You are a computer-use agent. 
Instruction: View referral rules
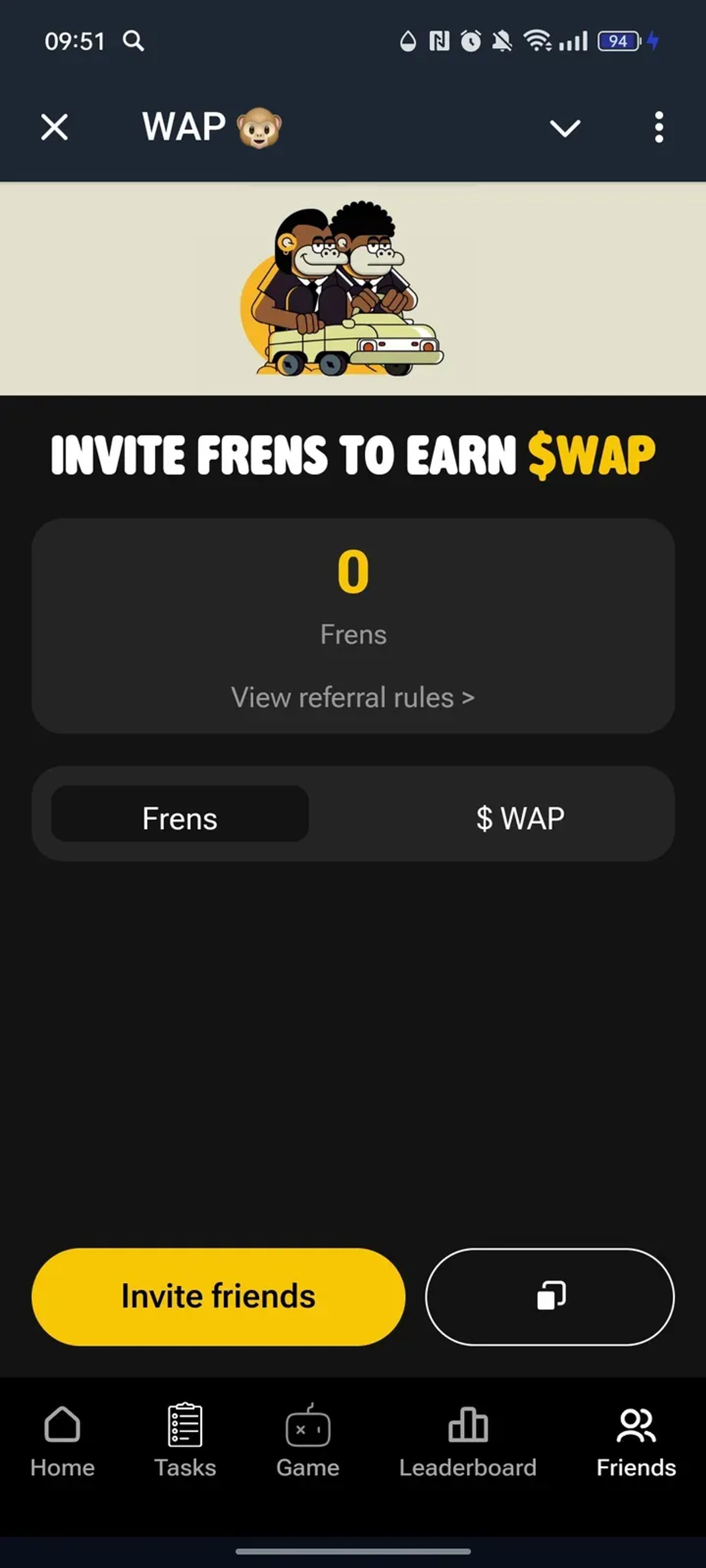[x=353, y=698]
